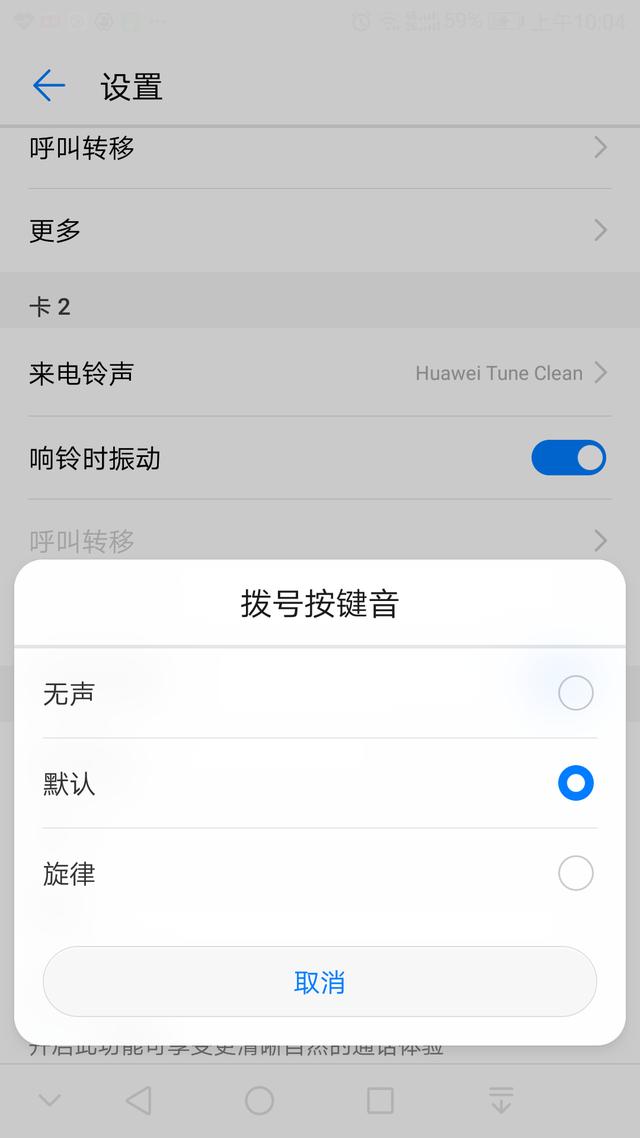Tap the system back triangle button
Image resolution: width=640 pixels, height=1138 pixels.
139,1101
